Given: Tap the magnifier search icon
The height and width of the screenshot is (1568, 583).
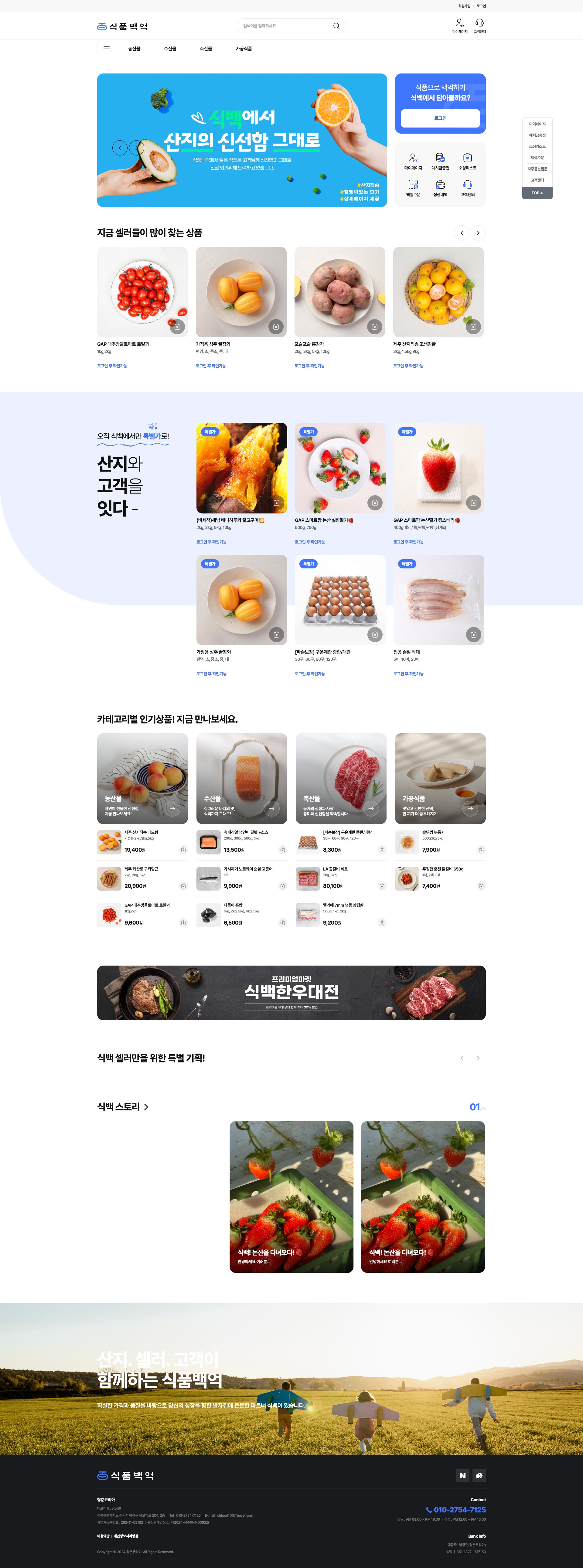Looking at the screenshot, I should tap(336, 26).
